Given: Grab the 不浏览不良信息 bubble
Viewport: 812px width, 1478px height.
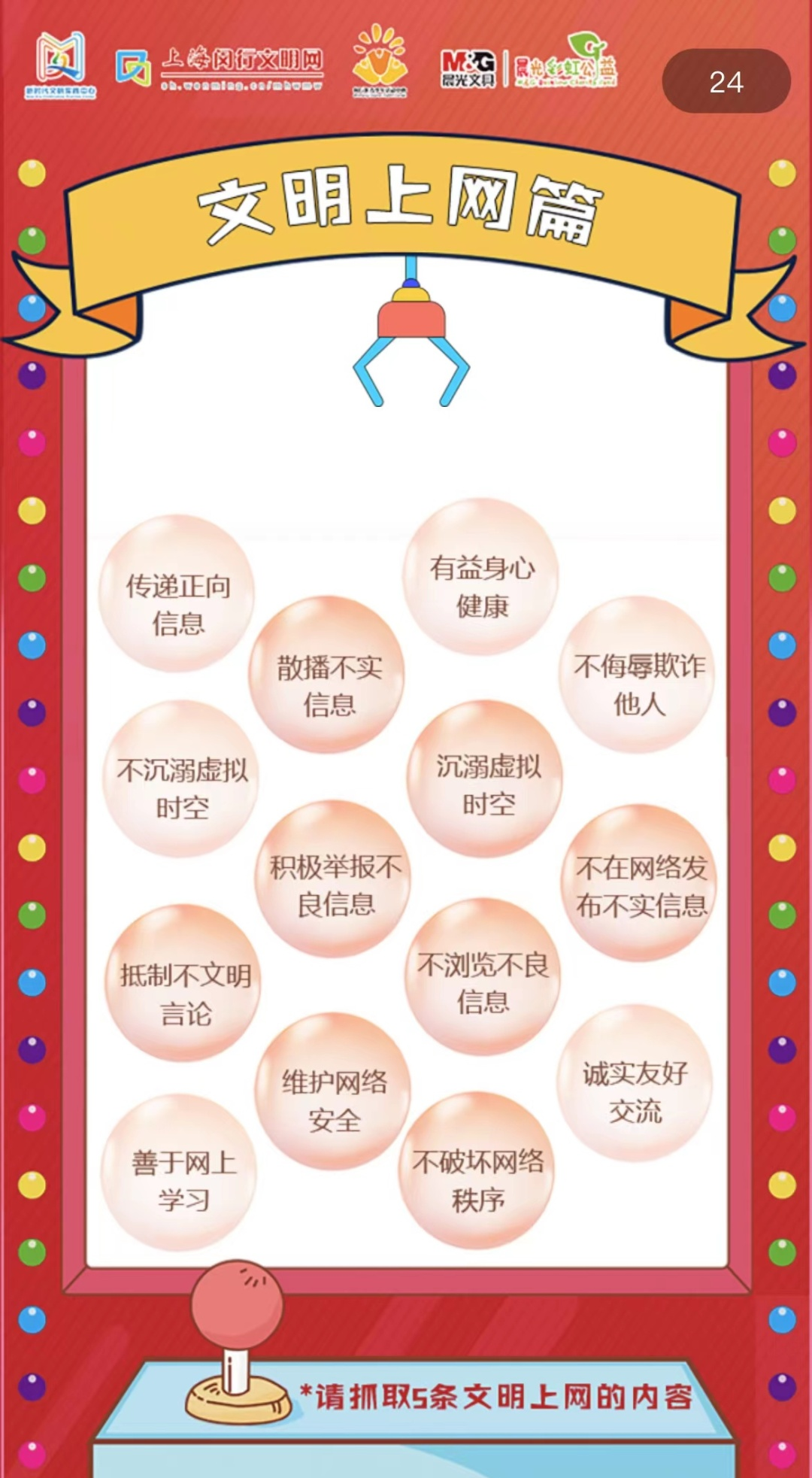Looking at the screenshot, I should pos(483,976).
